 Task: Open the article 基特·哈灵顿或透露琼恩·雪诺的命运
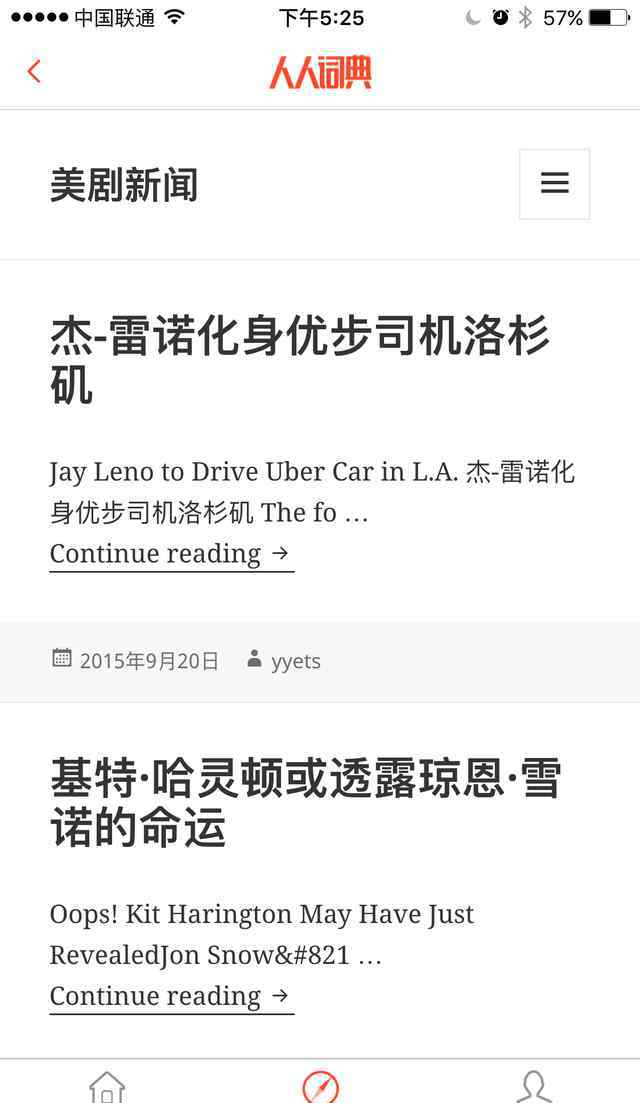tap(306, 802)
